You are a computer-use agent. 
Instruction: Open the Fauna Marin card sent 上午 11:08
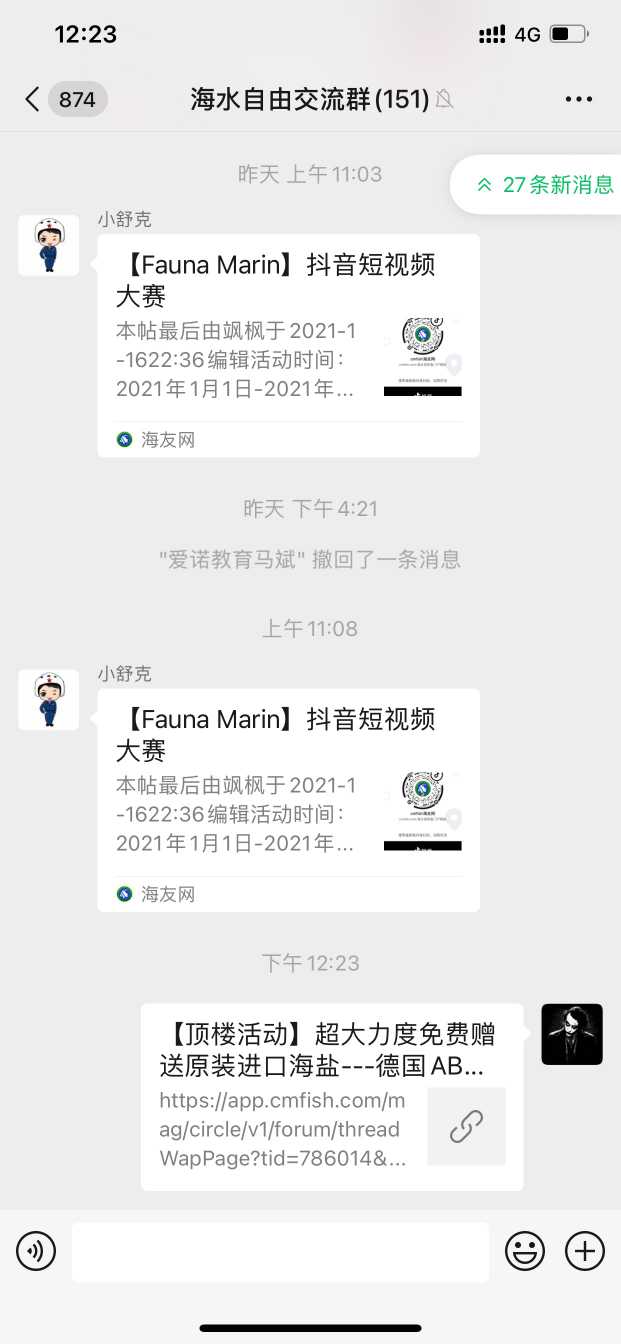(x=288, y=800)
